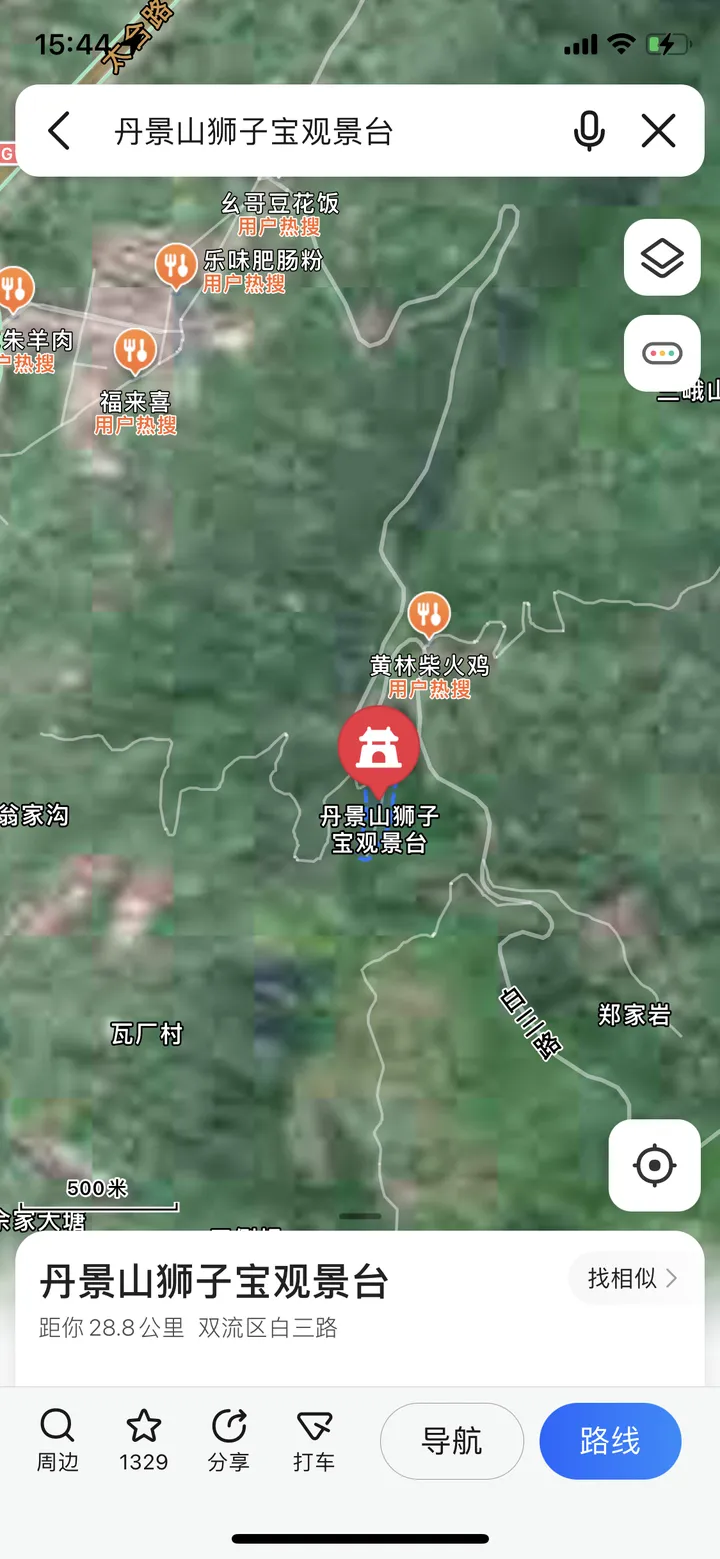Start navigation with 导航
The height and width of the screenshot is (1559, 720).
(452, 1441)
